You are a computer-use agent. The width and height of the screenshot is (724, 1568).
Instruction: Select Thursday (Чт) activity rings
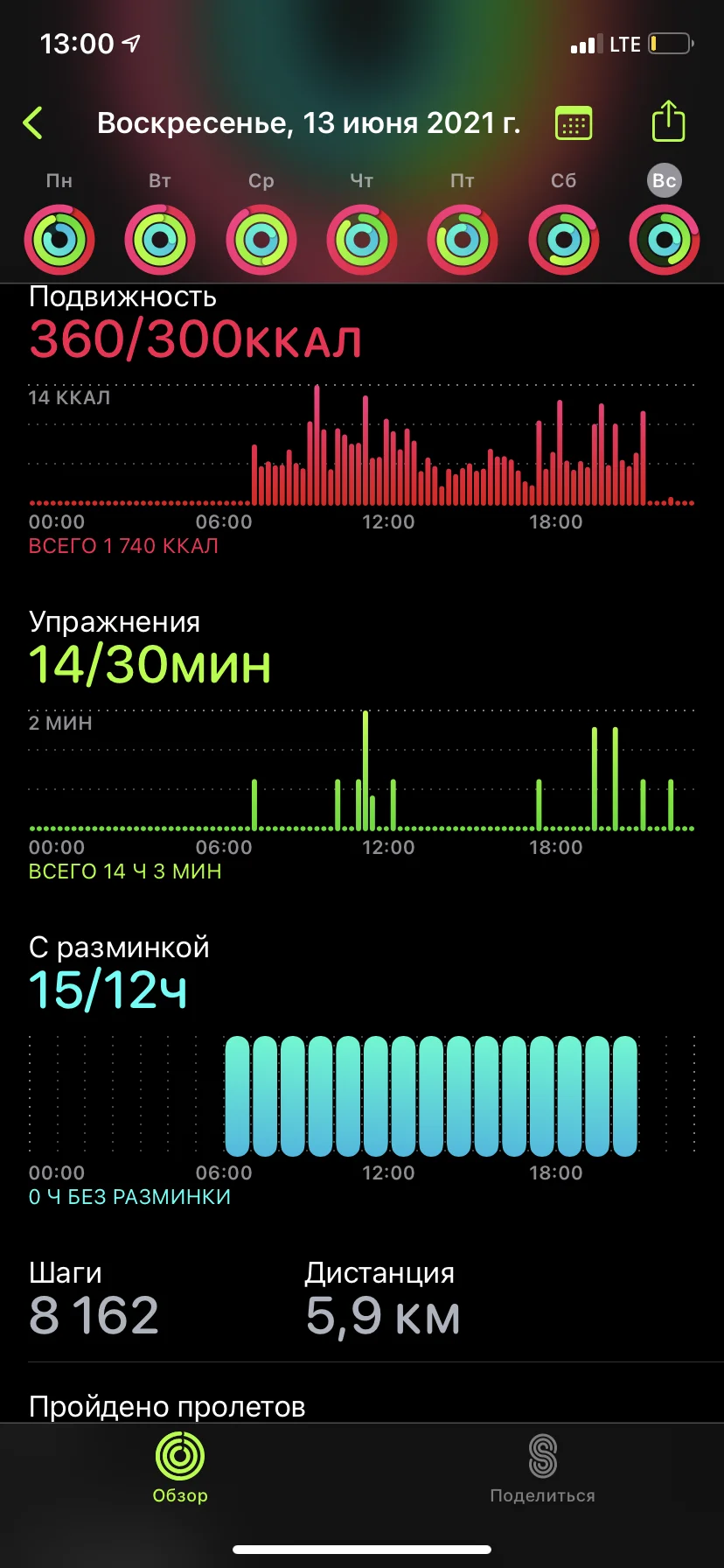[362, 239]
